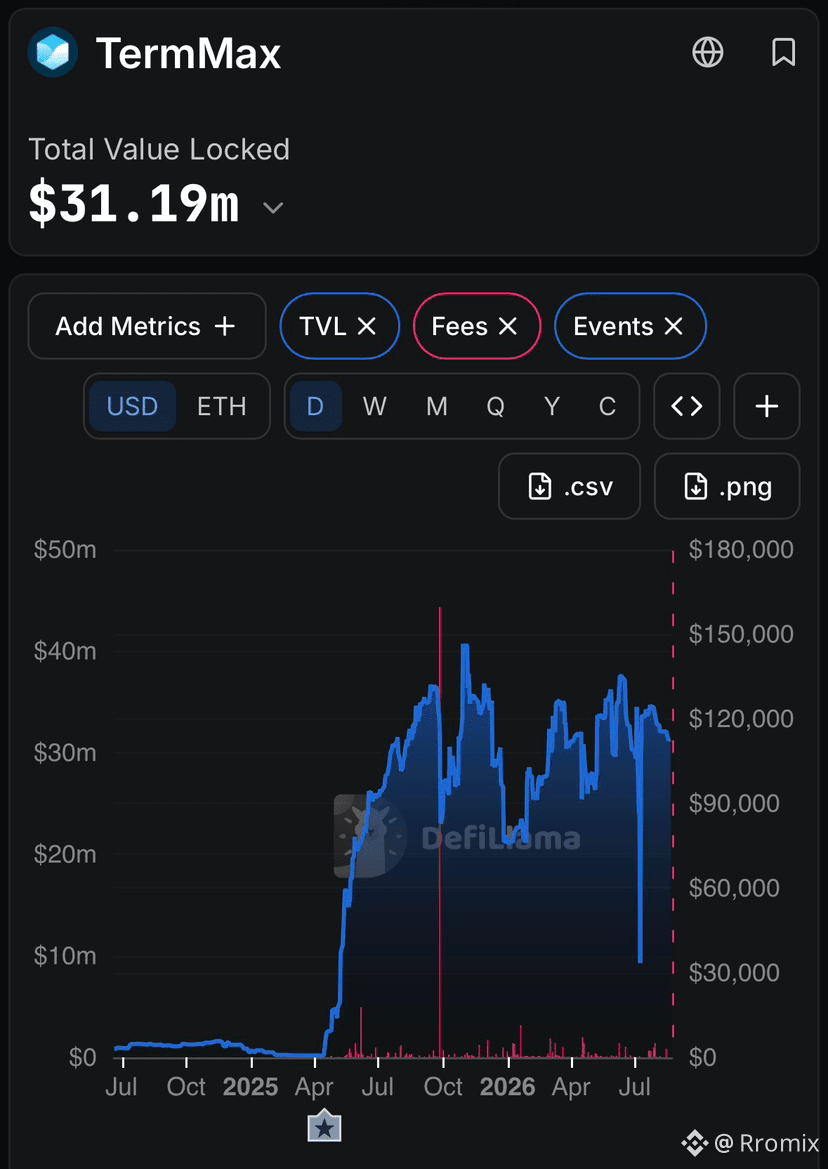Viewport: 828px width, 1169px height.
Task: Download chart as .png image
Action: [727, 486]
